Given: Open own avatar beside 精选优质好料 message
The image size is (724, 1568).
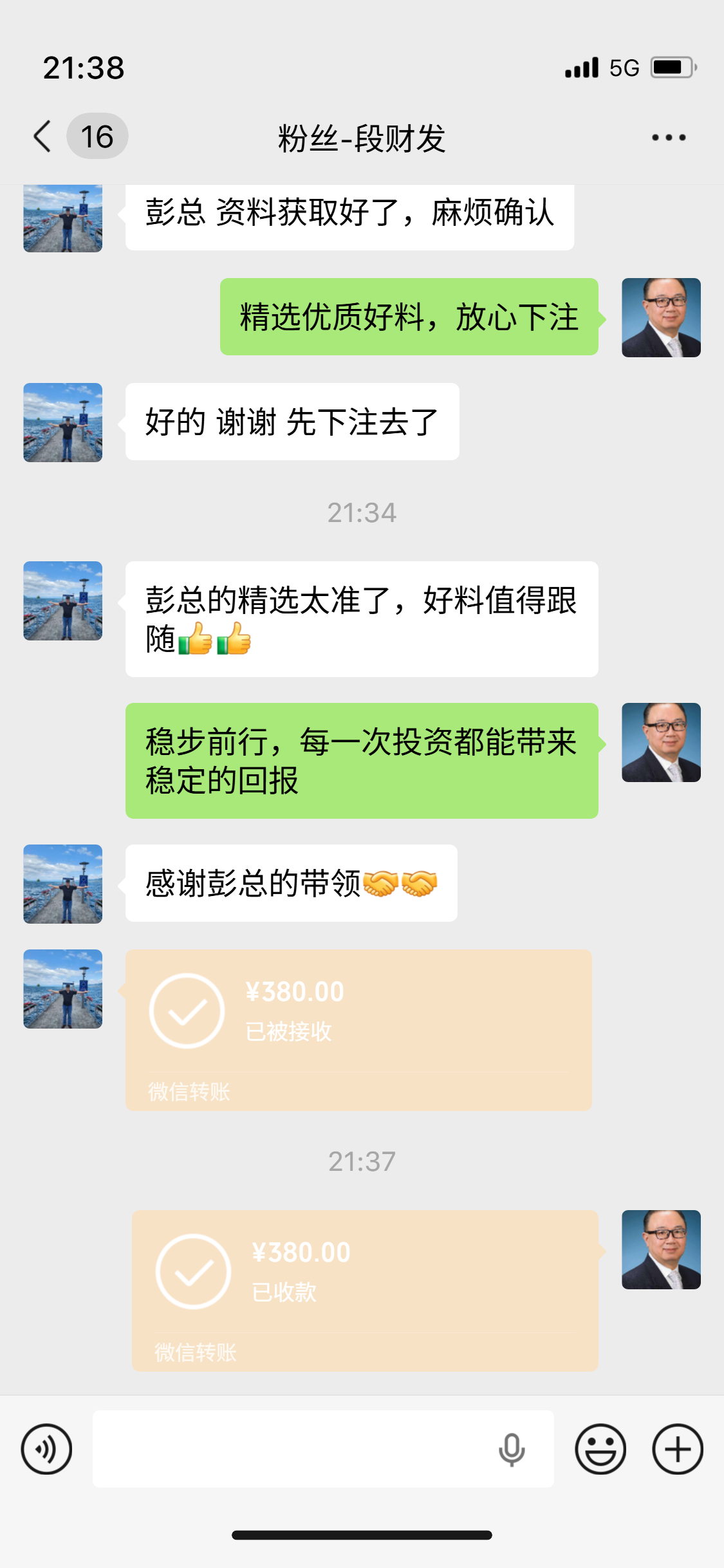Looking at the screenshot, I should click(661, 317).
